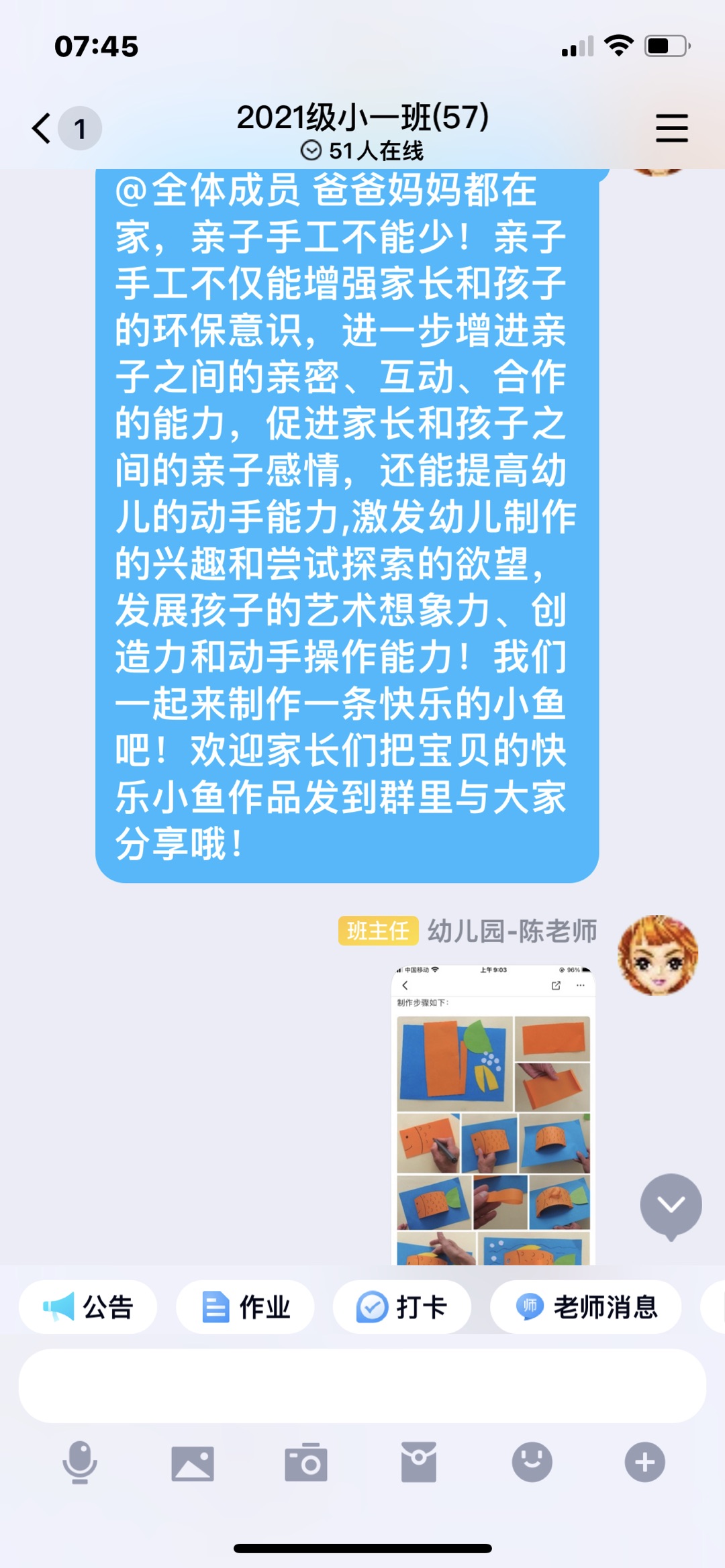Open 陈老师's avatar profile
This screenshot has height=1568, width=725.
pos(658,955)
